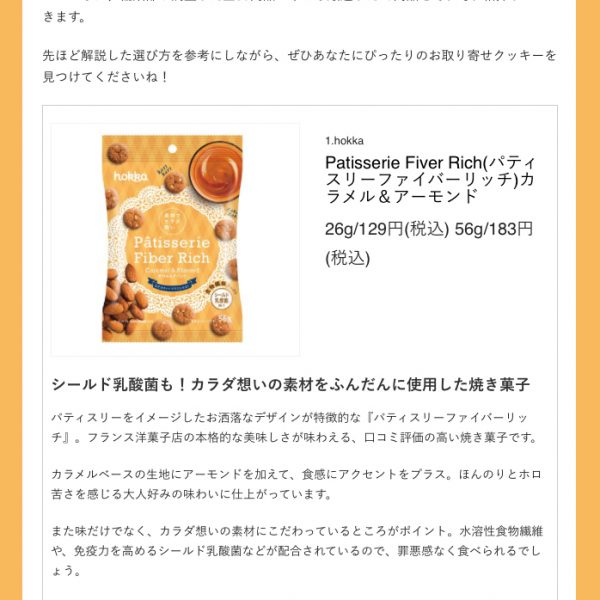The height and width of the screenshot is (600, 600).
Task: Open the Patisserie Fiber Rich product image
Action: point(175,240)
